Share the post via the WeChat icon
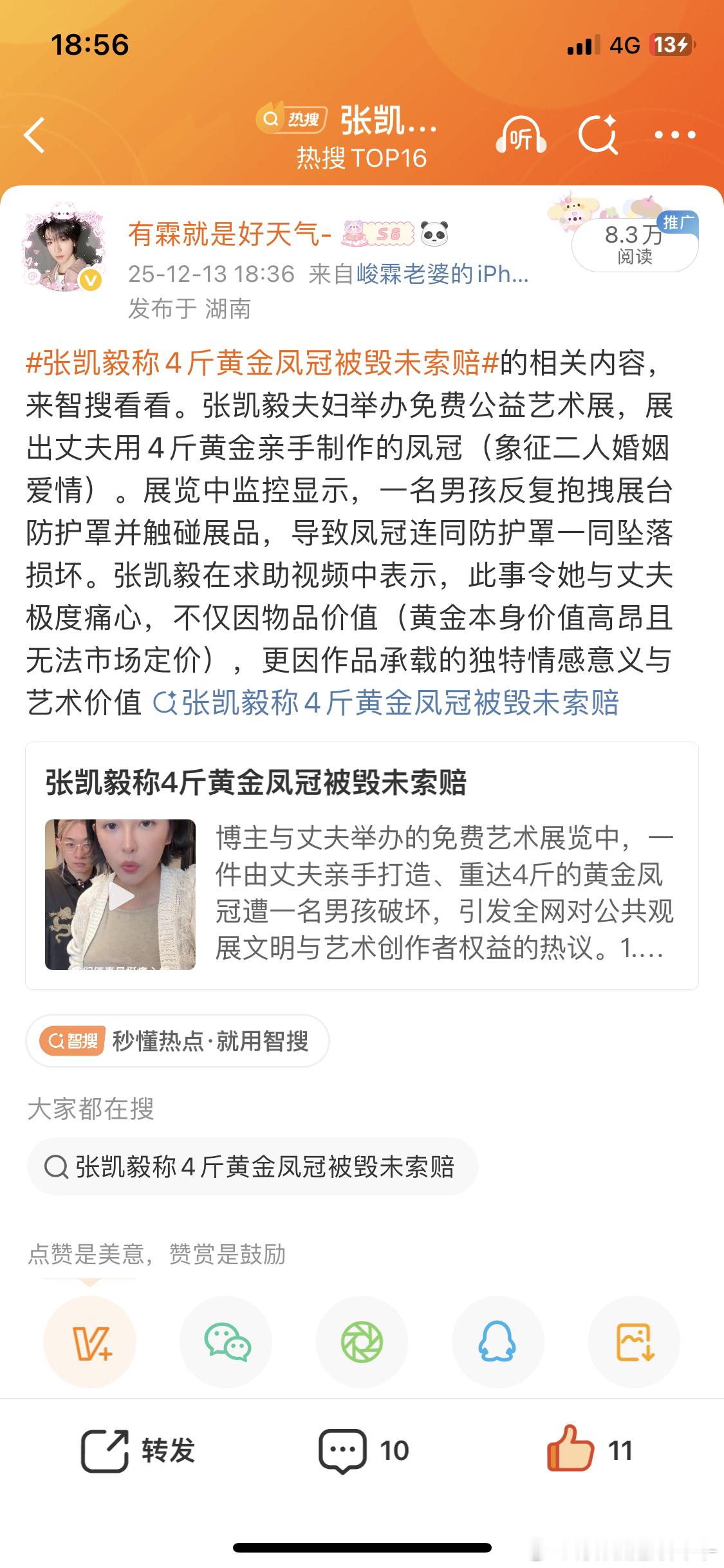The height and width of the screenshot is (1568, 724). pyautogui.click(x=226, y=1342)
